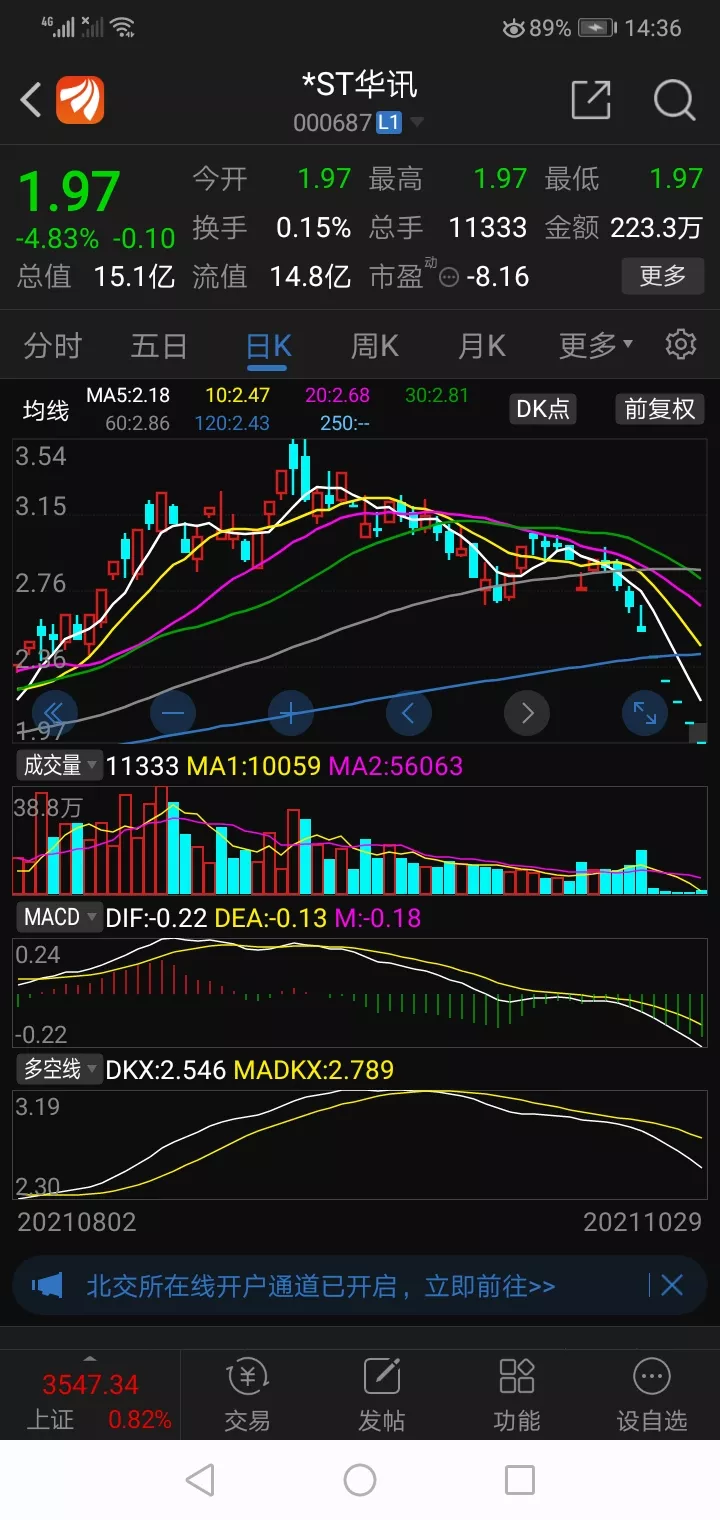This screenshot has width=720, height=1520.
Task: Expand the 更多 chart period dropdown
Action: pos(596,346)
